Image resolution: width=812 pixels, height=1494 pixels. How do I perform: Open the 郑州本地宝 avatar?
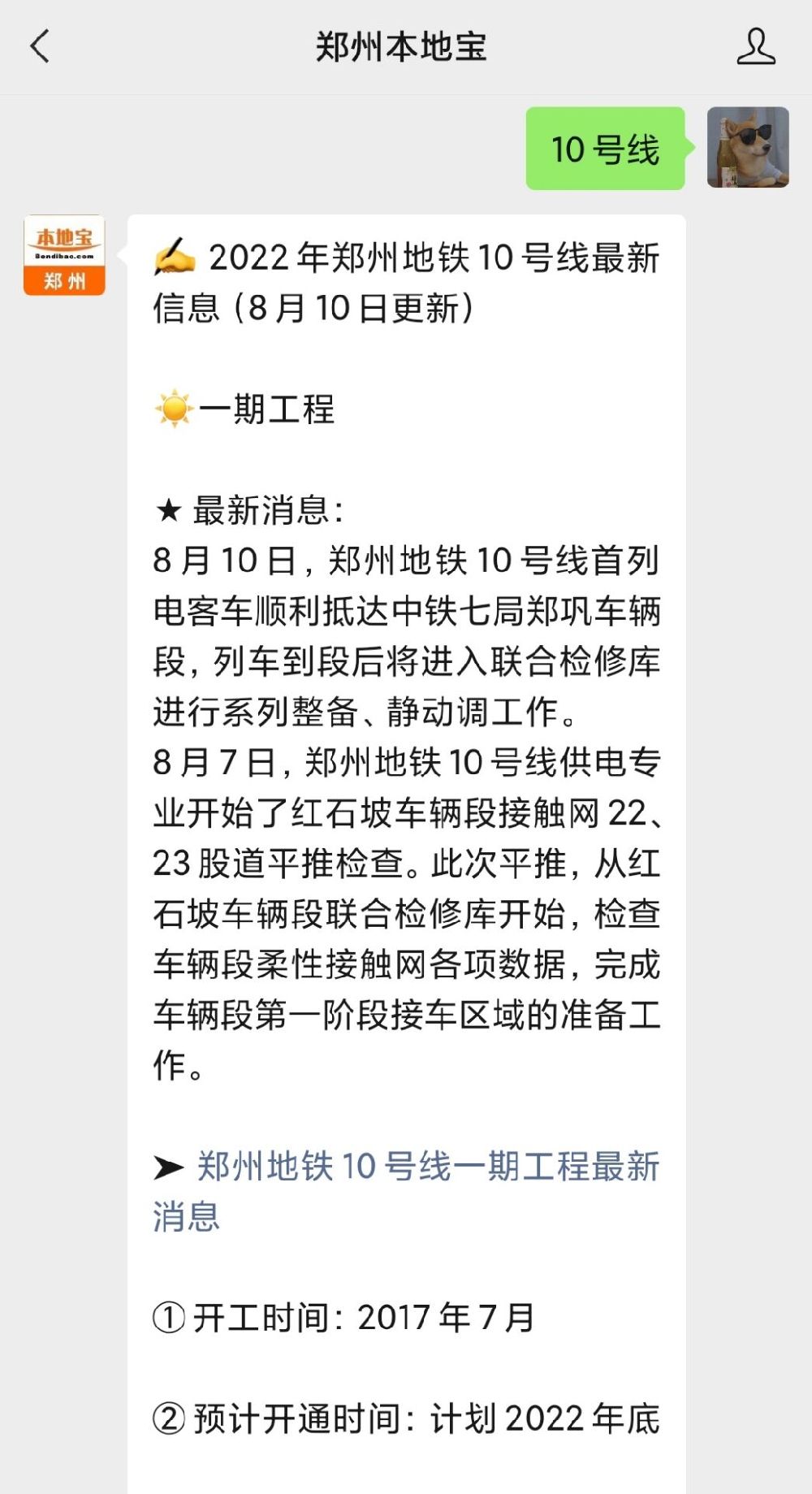coord(64,255)
